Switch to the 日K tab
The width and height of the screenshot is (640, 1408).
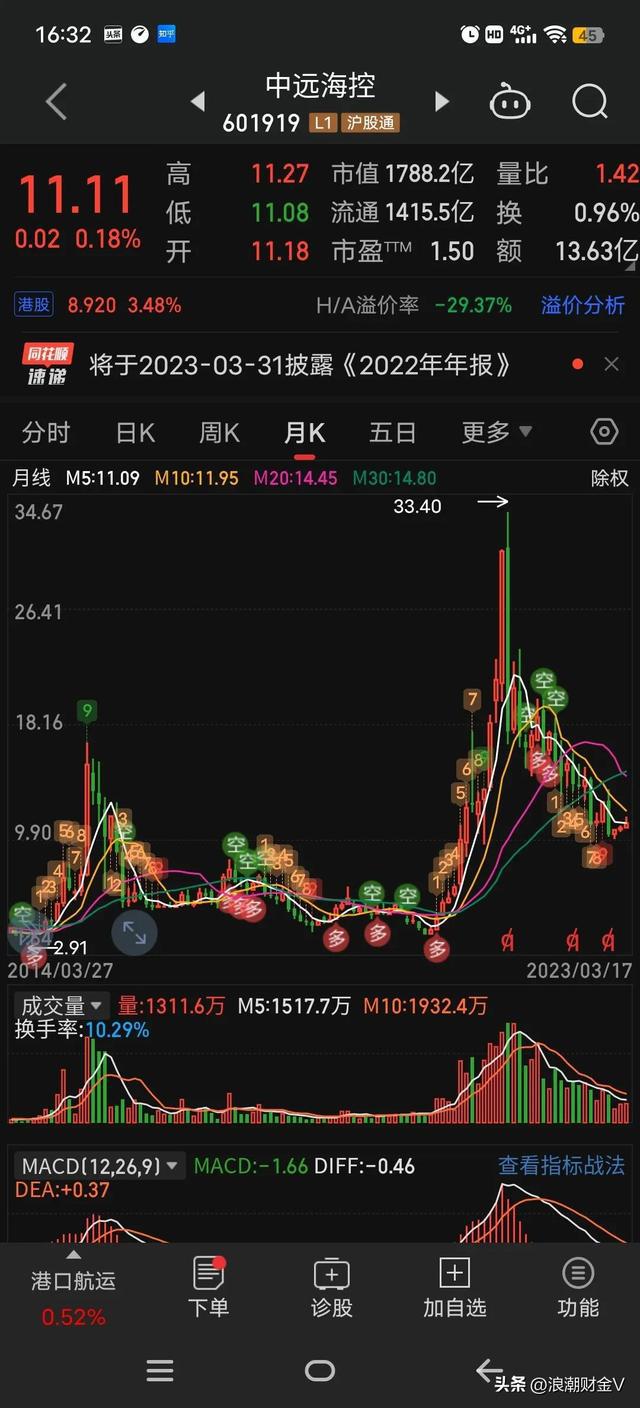pos(135,432)
